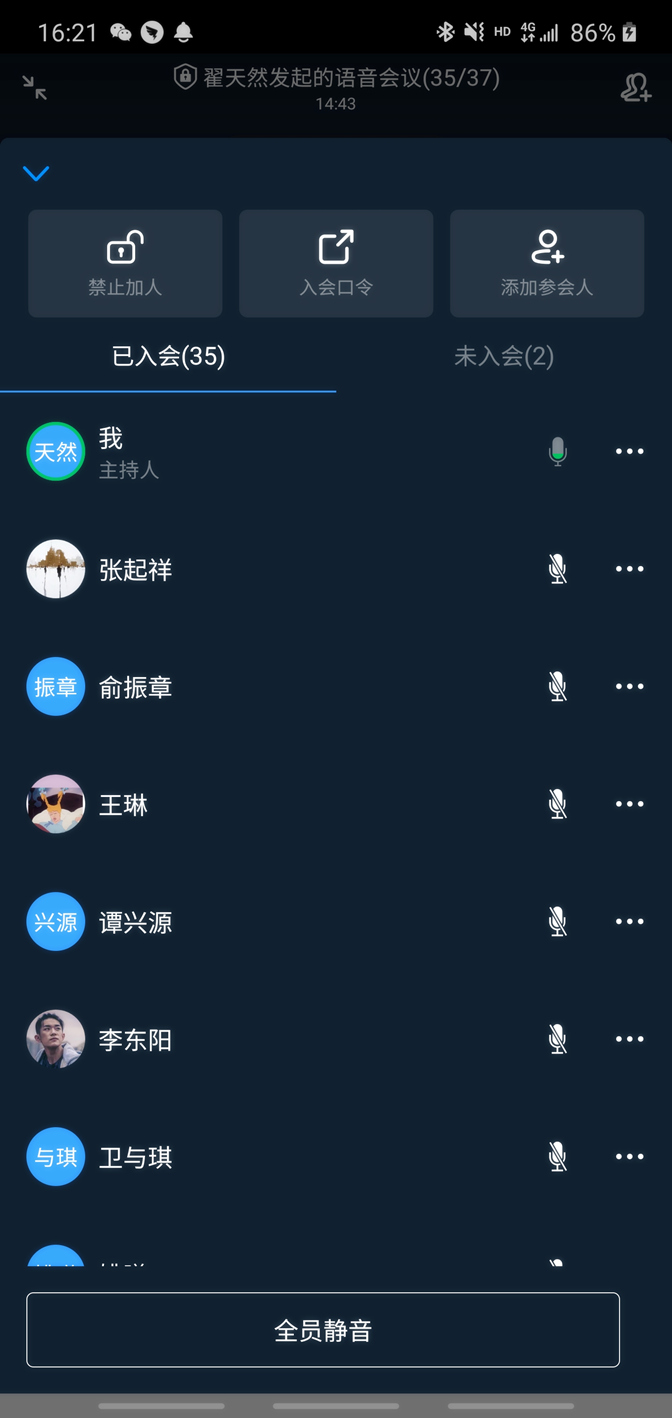The image size is (672, 1418).
Task: Open more options for 张起祥
Action: pyautogui.click(x=630, y=569)
